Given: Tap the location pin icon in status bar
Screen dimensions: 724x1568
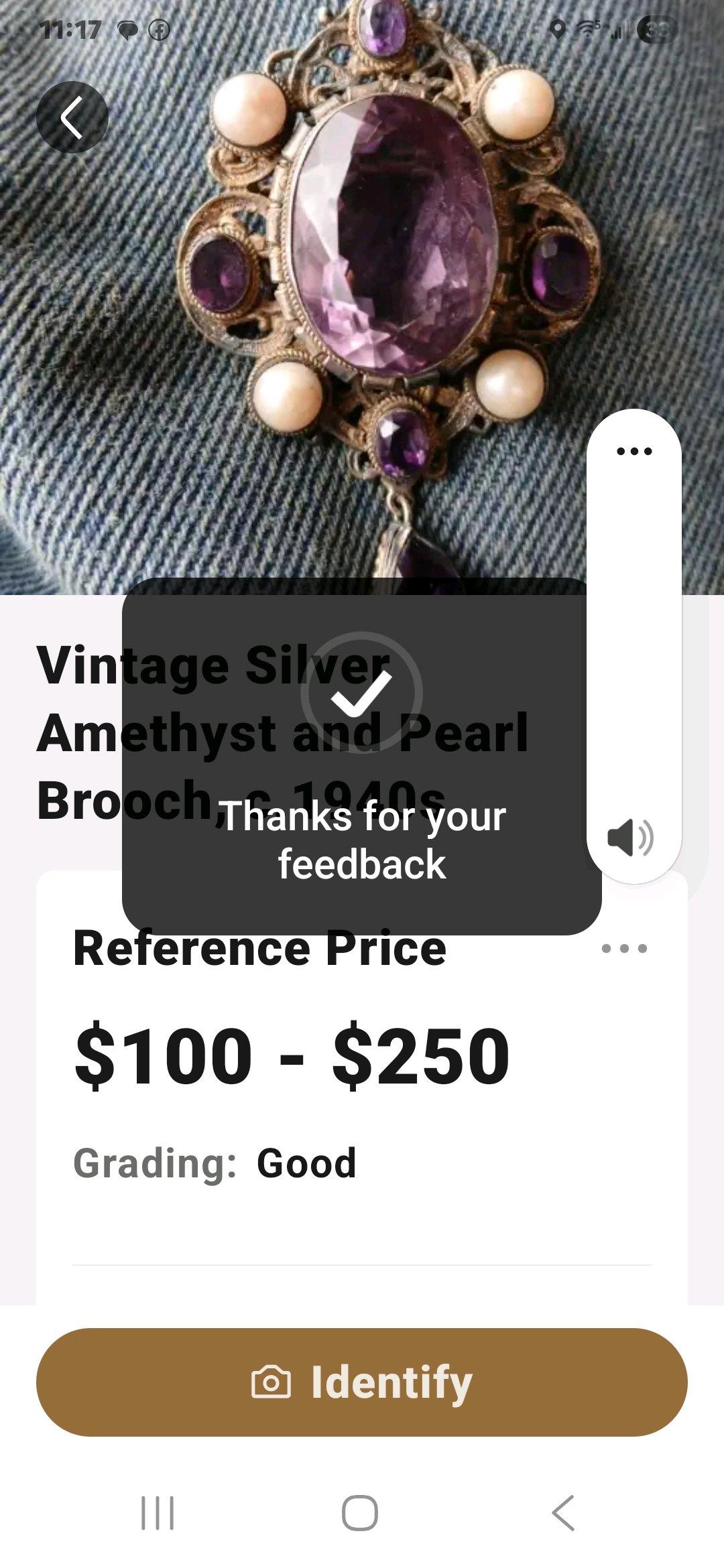Looking at the screenshot, I should point(556,28).
